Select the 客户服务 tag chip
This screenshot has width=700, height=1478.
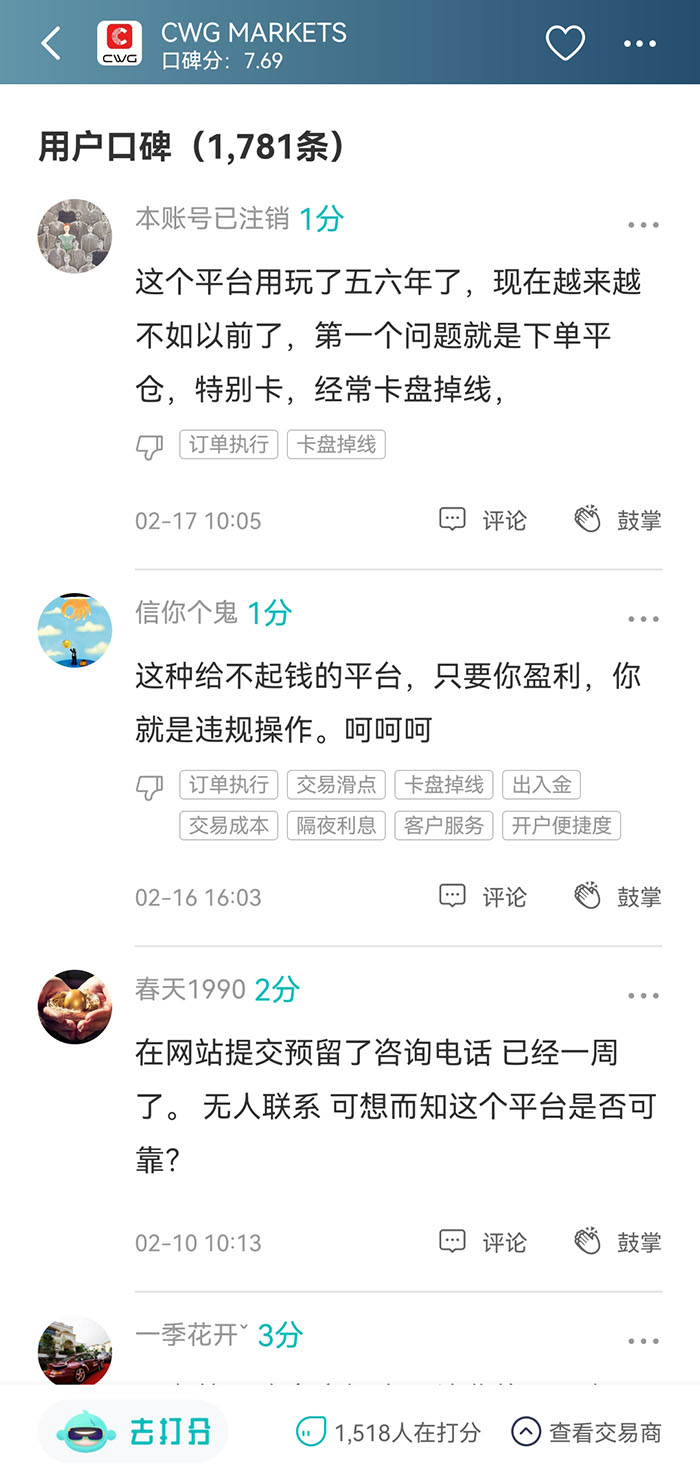pyautogui.click(x=444, y=825)
